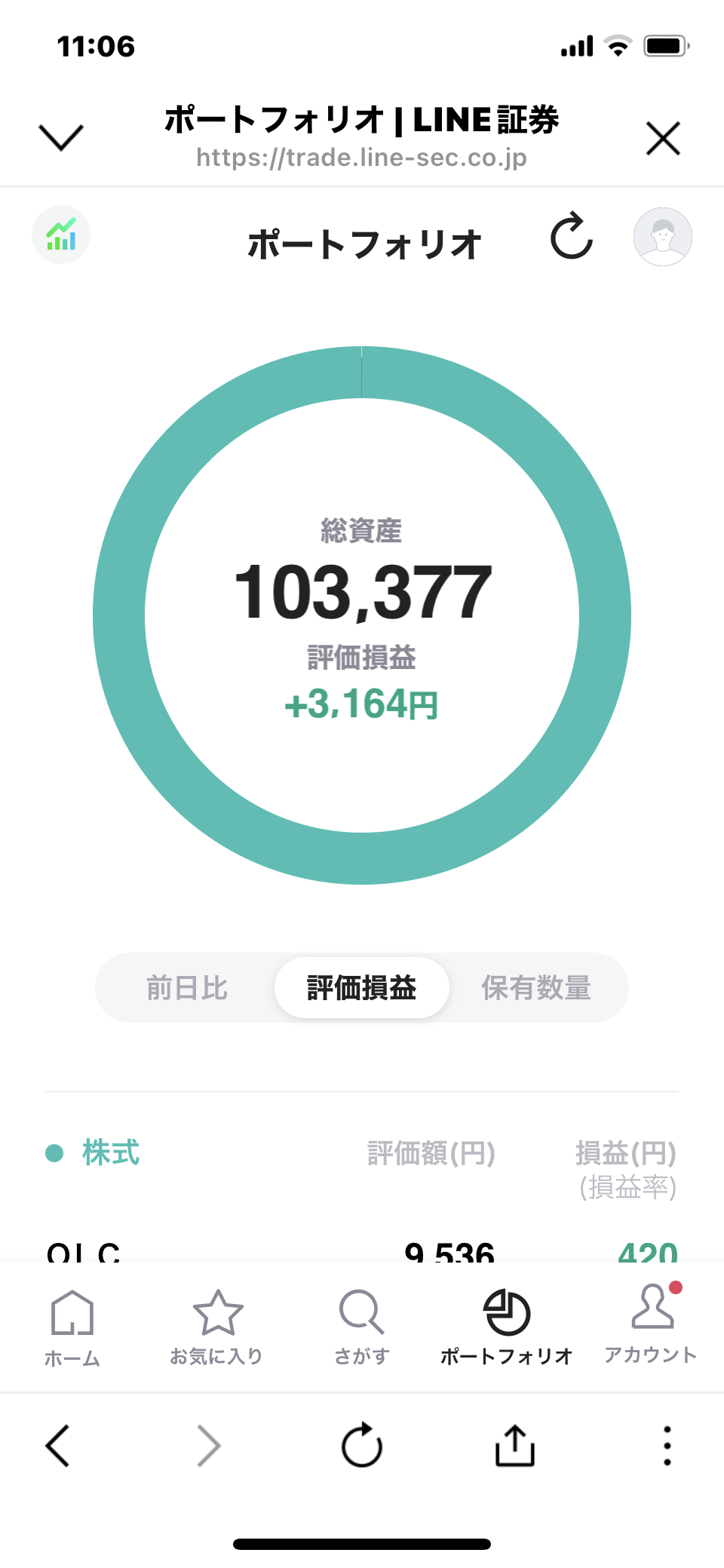Screen dimensions: 724x1568
Task: Switch to the 保有数量 segment
Action: tap(536, 988)
